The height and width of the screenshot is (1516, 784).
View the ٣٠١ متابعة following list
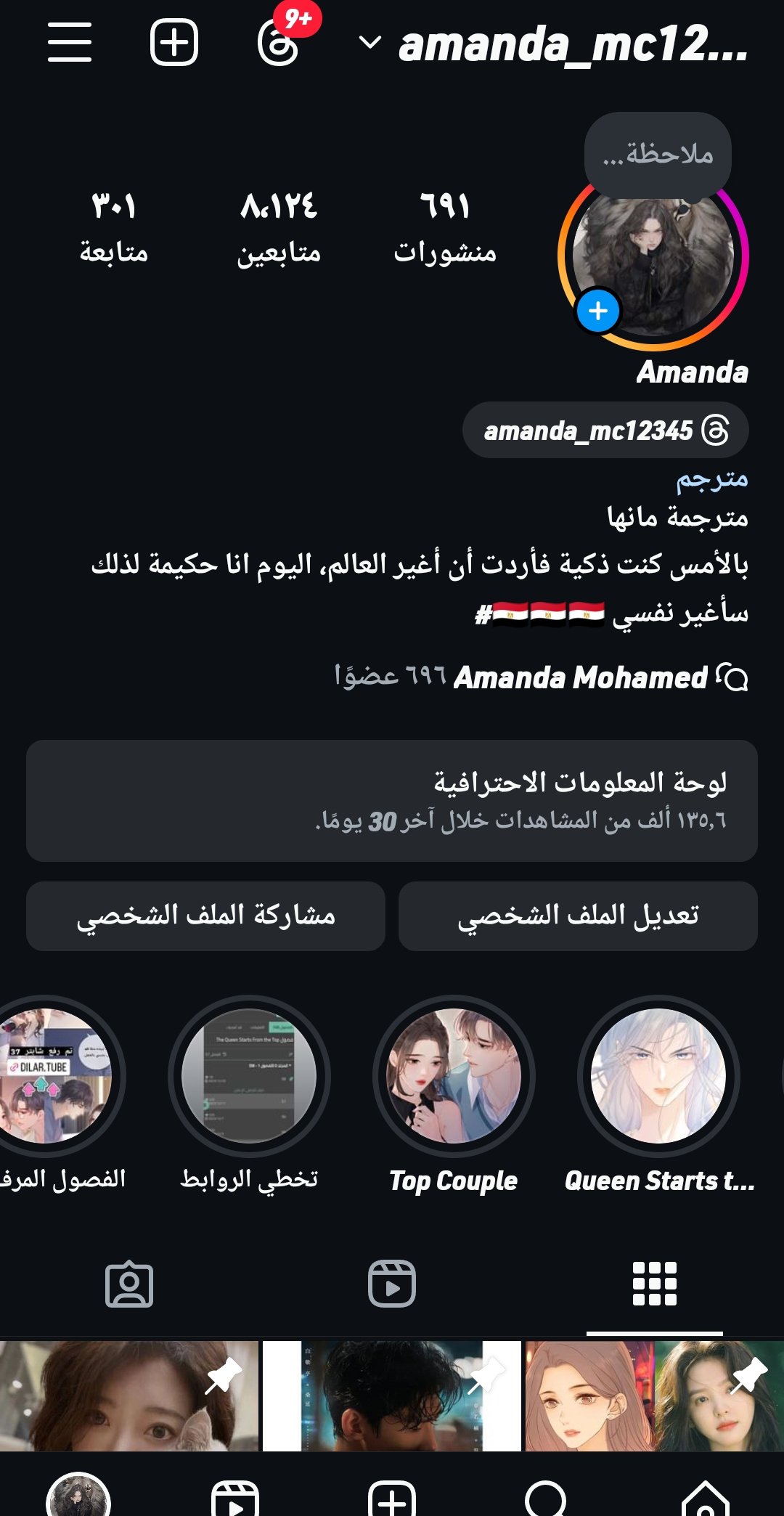pos(114,227)
